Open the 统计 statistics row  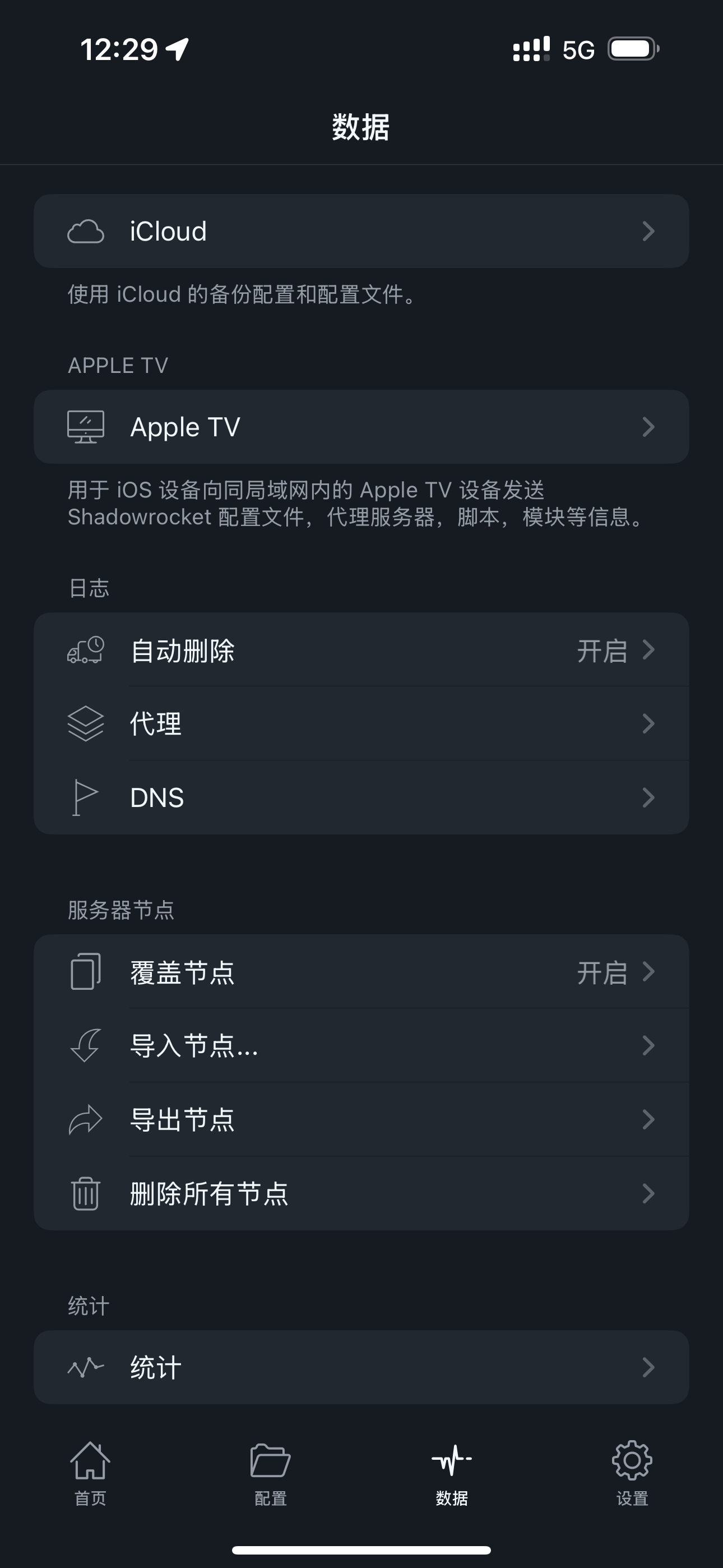361,1367
